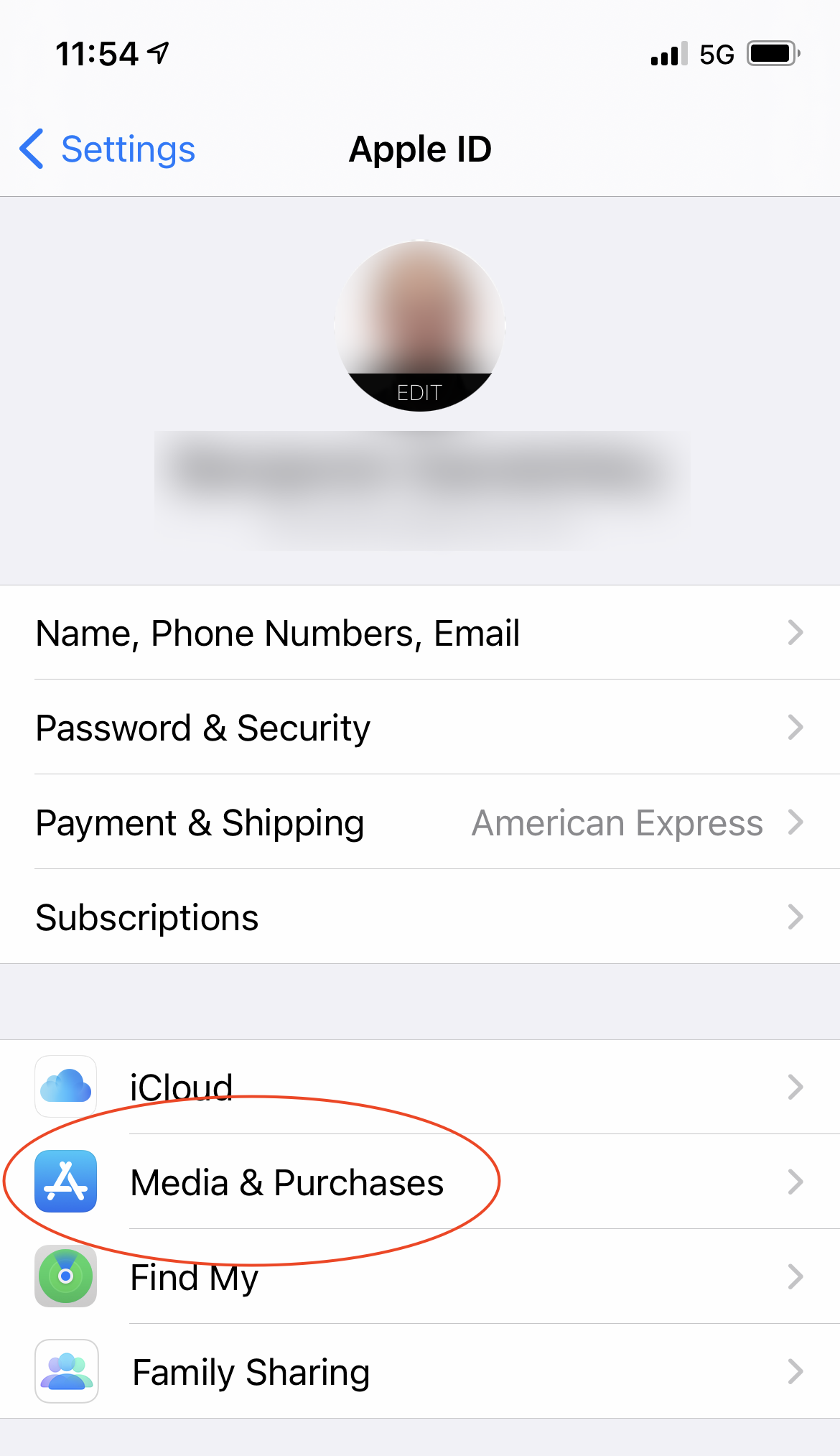Open Family Sharing
This screenshot has width=840, height=1456.
tap(420, 1372)
